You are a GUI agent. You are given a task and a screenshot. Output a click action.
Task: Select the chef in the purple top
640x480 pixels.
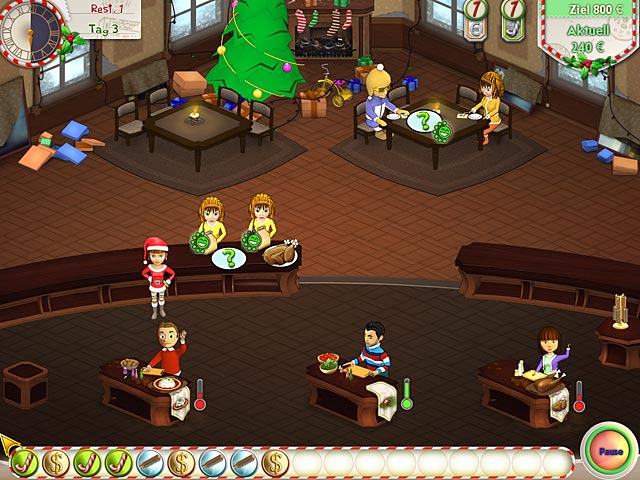coord(547,350)
